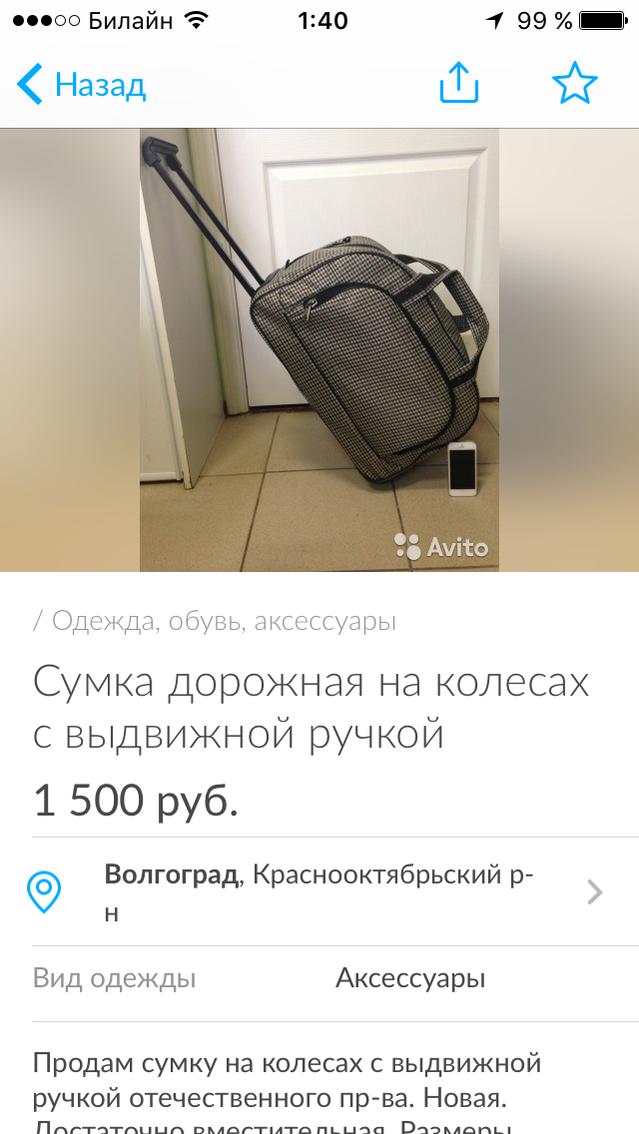Viewport: 639px width, 1134px height.
Task: Share this listing
Action: 459,84
